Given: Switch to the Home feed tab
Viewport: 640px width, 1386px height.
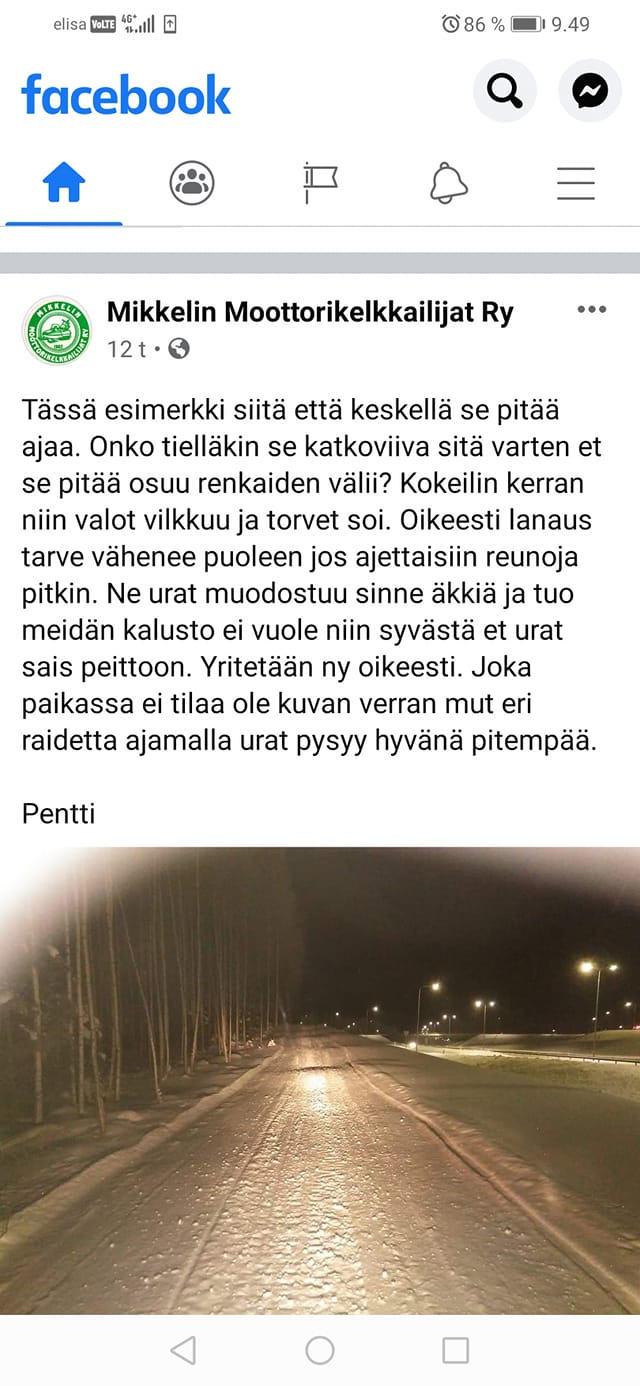Looking at the screenshot, I should click(64, 183).
